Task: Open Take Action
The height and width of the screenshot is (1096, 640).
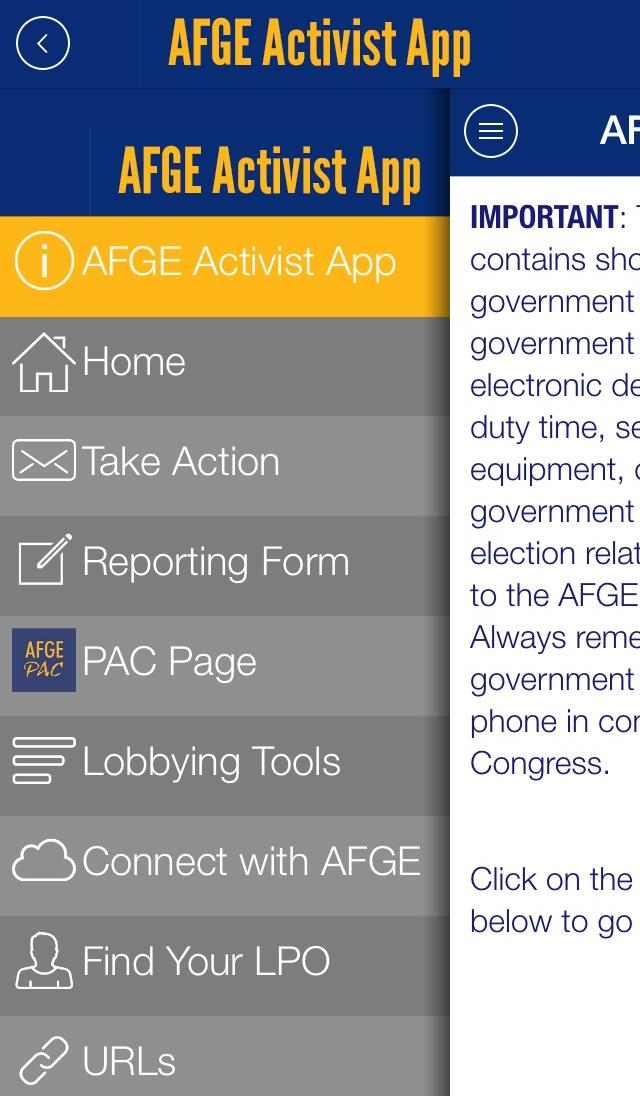Action: (x=225, y=463)
